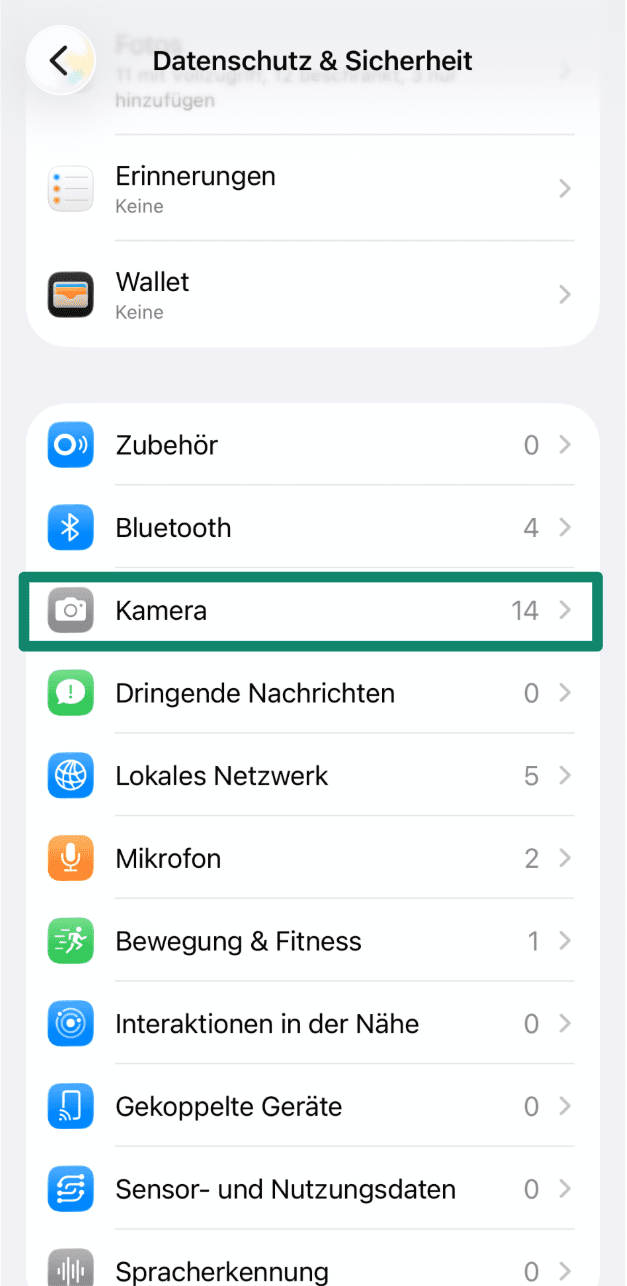Open Interaktionen in der Nähe
The height and width of the screenshot is (1286, 627).
click(x=312, y=1024)
